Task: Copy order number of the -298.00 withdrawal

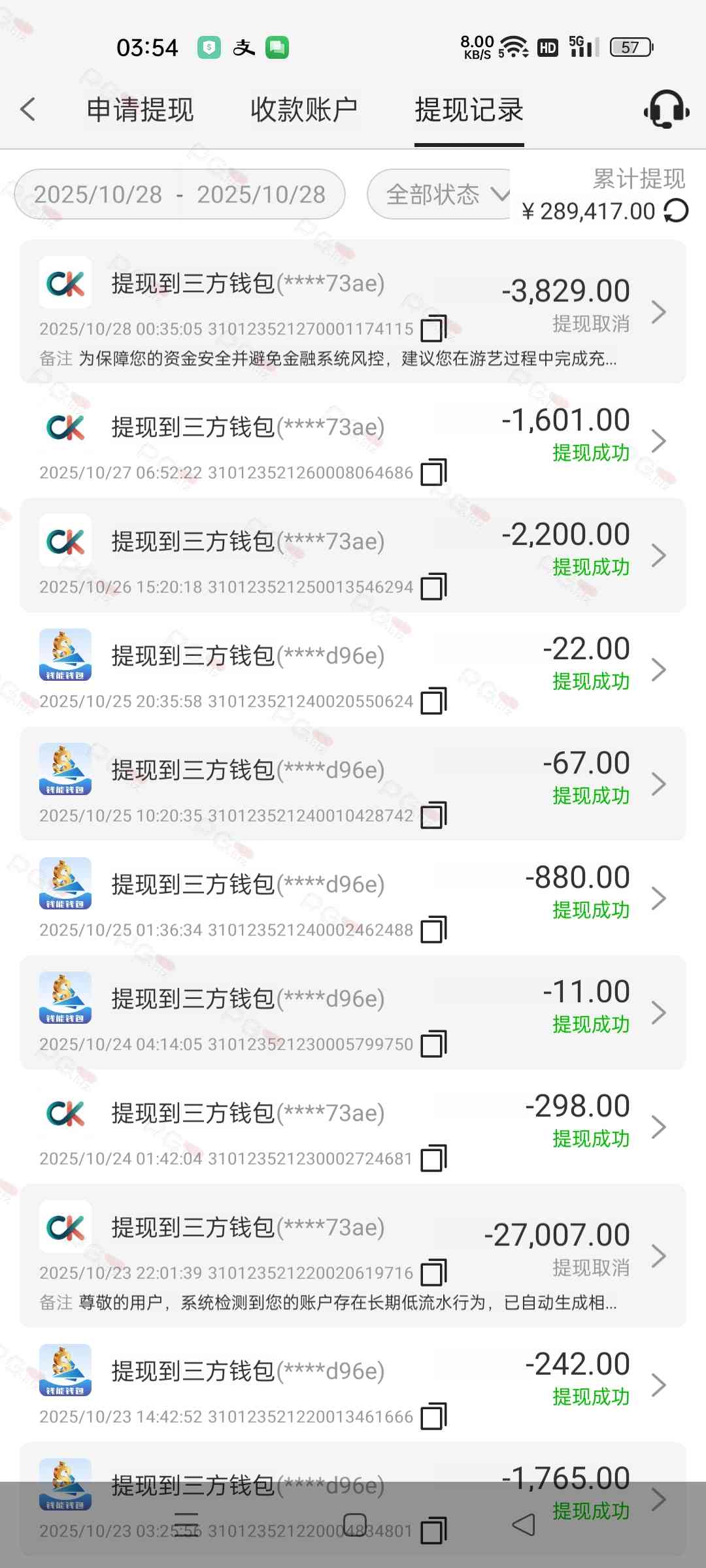Action: coord(433,1158)
